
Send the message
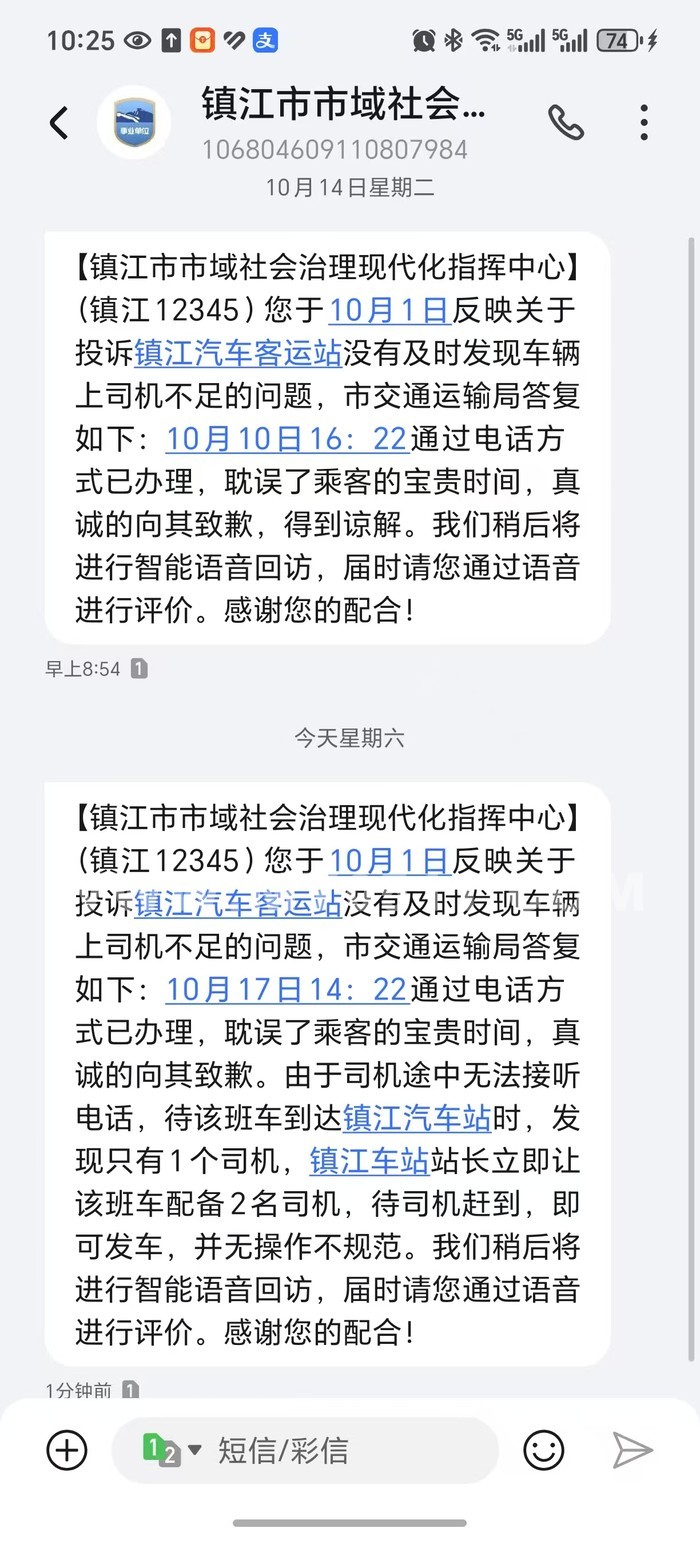click(x=632, y=1450)
